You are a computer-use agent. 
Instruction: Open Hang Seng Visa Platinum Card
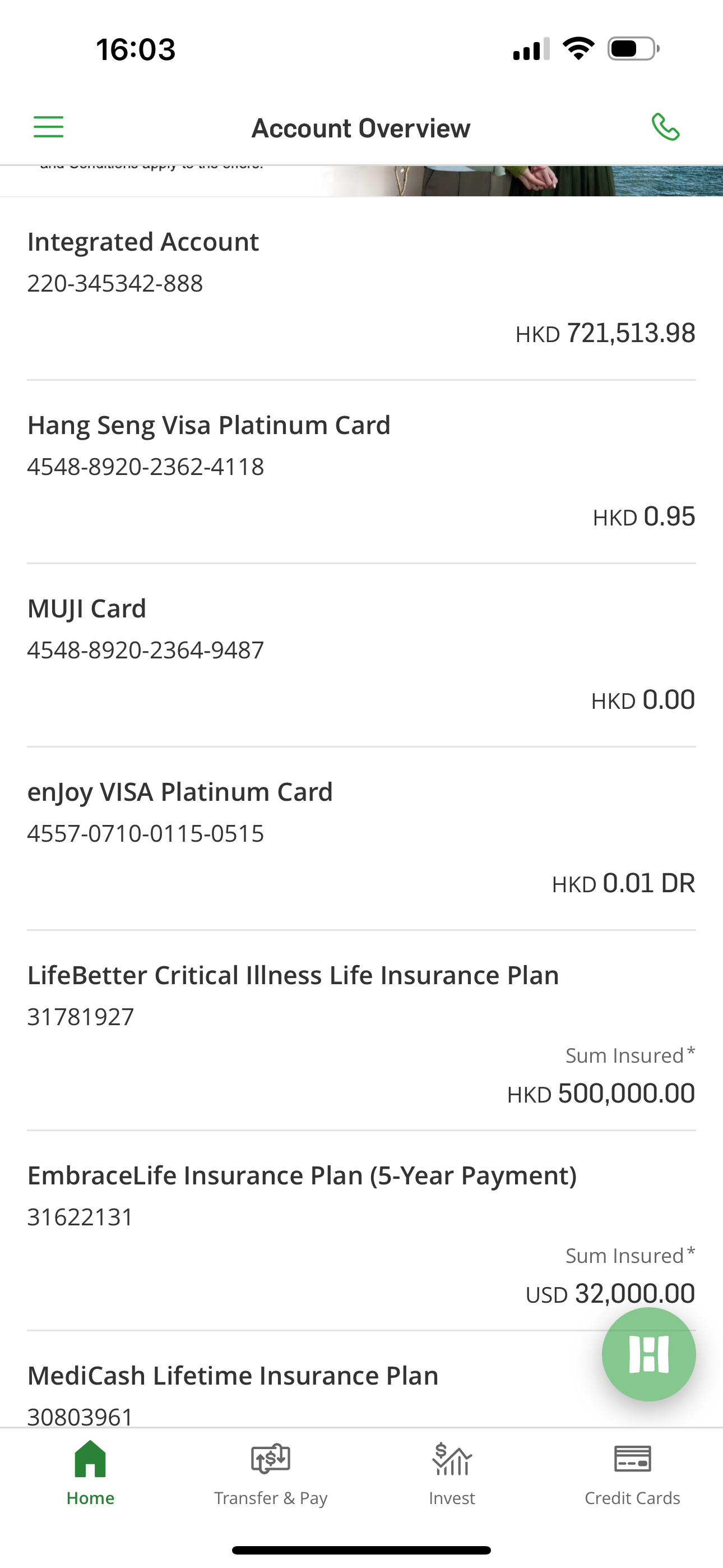[361, 472]
